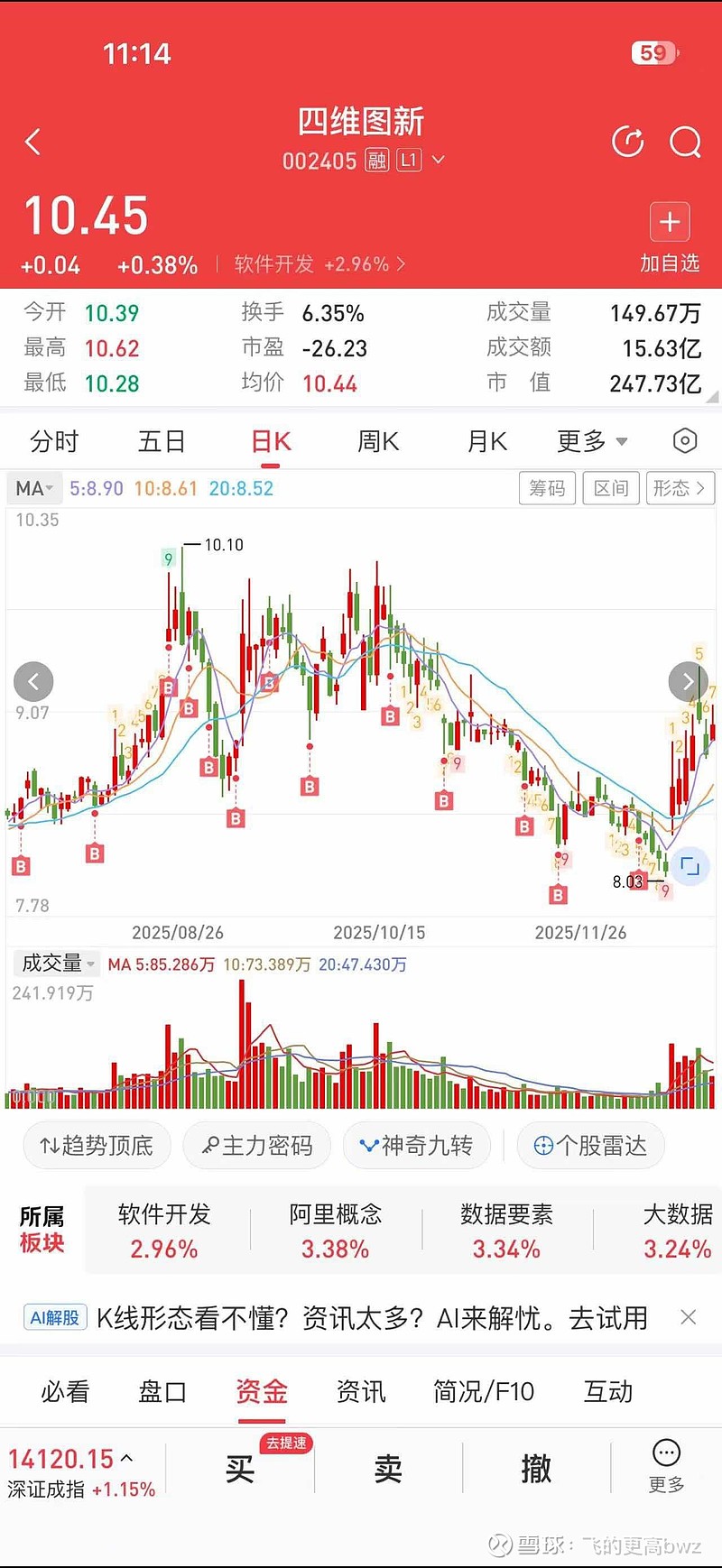
Task: Open the search icon
Action: coord(685,142)
